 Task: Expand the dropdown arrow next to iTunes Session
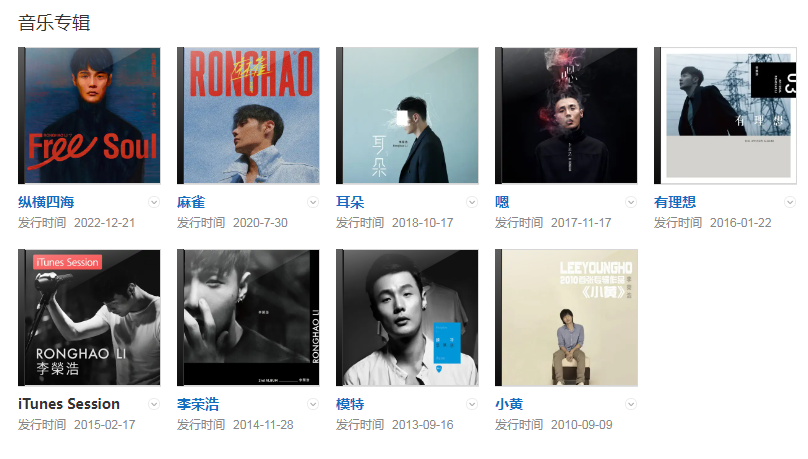click(x=154, y=404)
